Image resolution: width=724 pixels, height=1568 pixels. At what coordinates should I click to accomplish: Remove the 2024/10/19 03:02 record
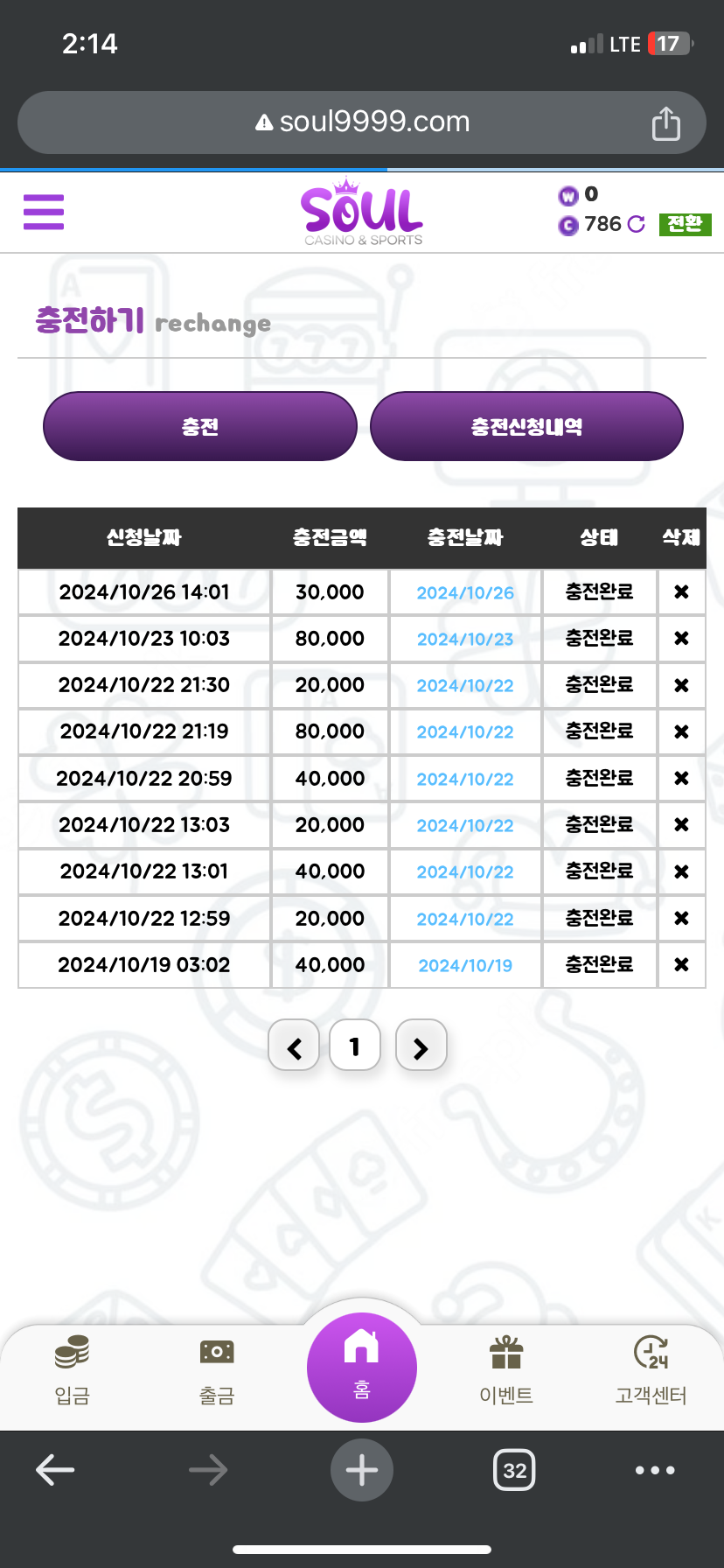(x=682, y=964)
